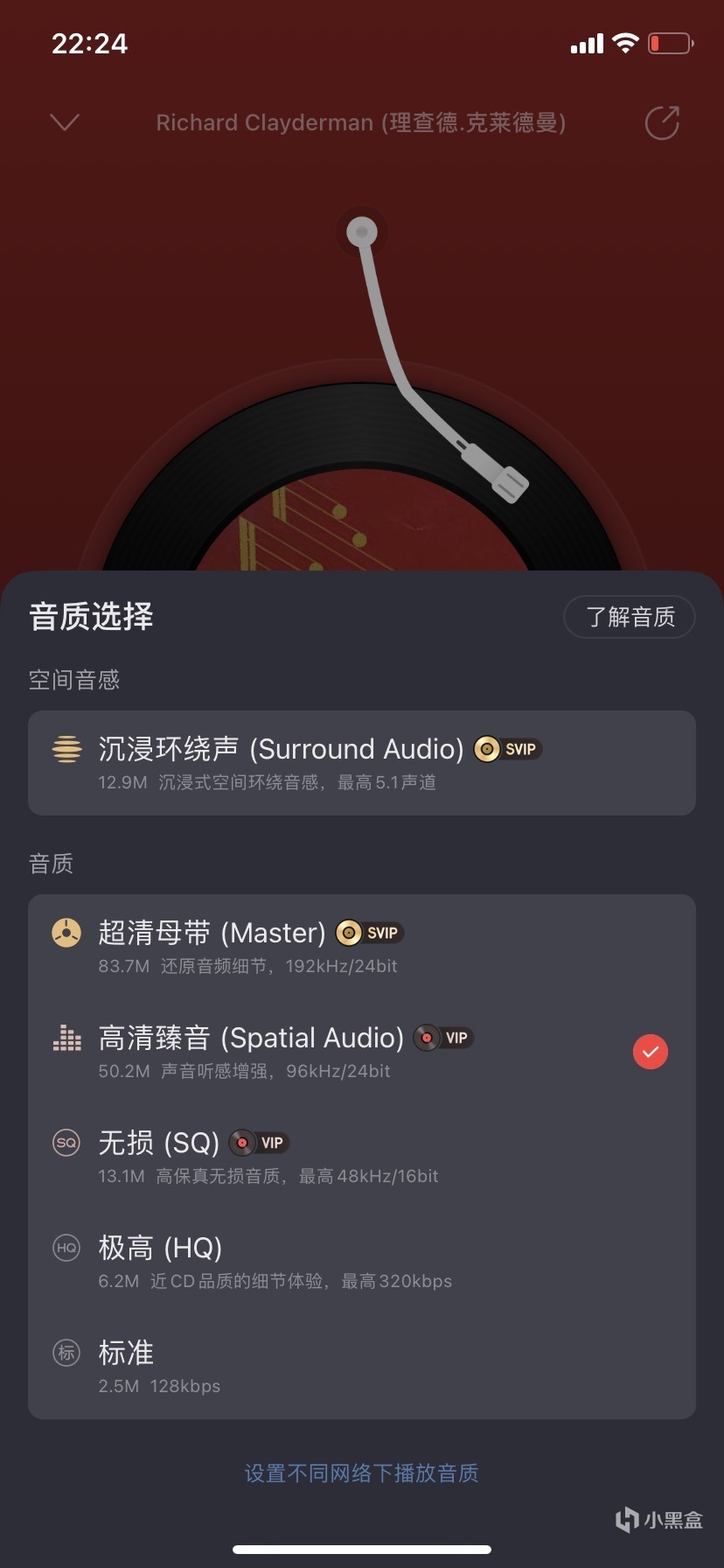Pick 极高 (HQ) 320kbps quality
Screen dimensions: 724x1568
(x=361, y=1262)
